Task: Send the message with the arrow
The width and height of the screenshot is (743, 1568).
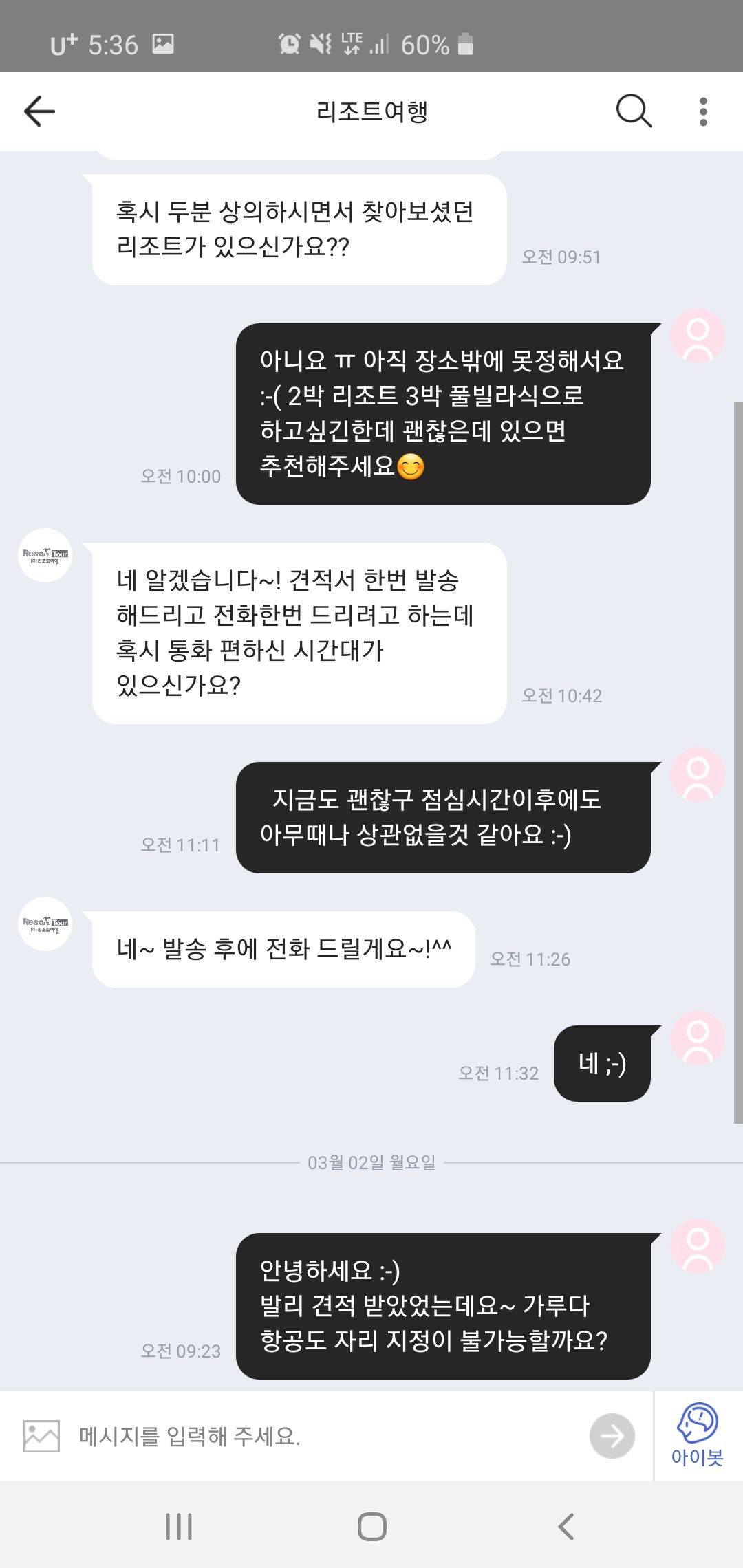Action: tap(612, 1436)
